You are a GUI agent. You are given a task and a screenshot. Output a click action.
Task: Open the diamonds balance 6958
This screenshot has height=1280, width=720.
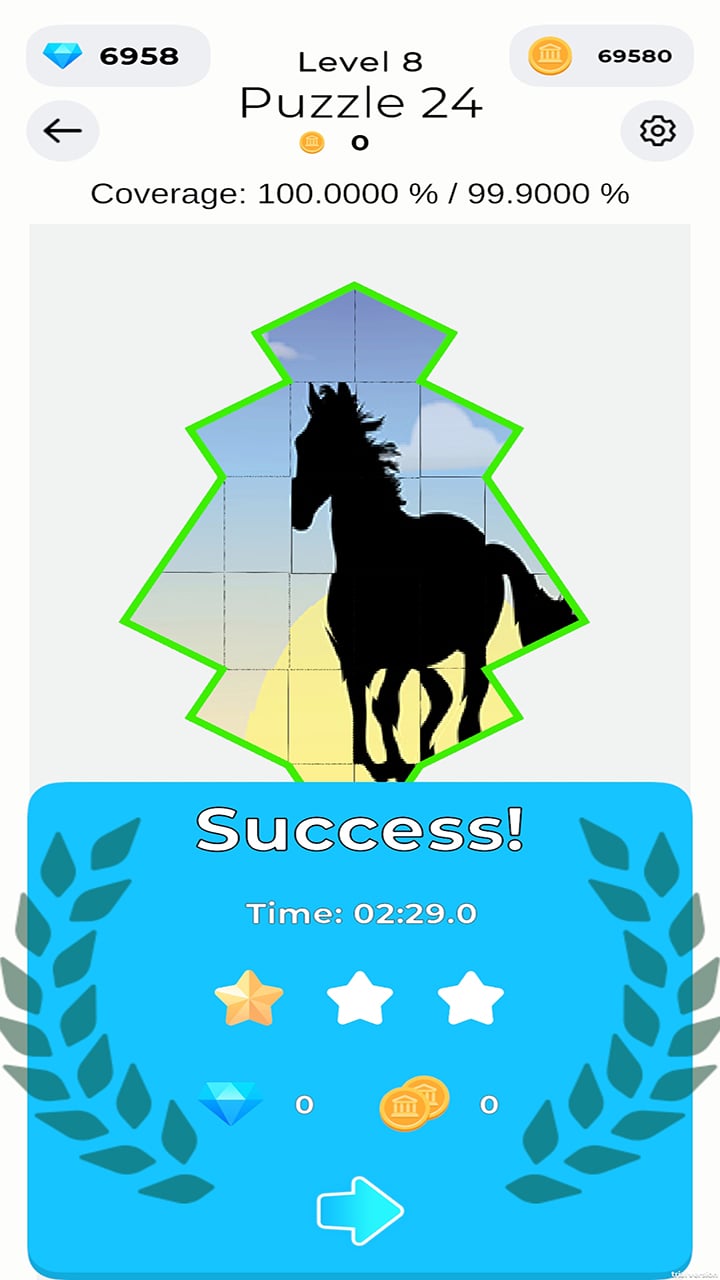pos(117,56)
